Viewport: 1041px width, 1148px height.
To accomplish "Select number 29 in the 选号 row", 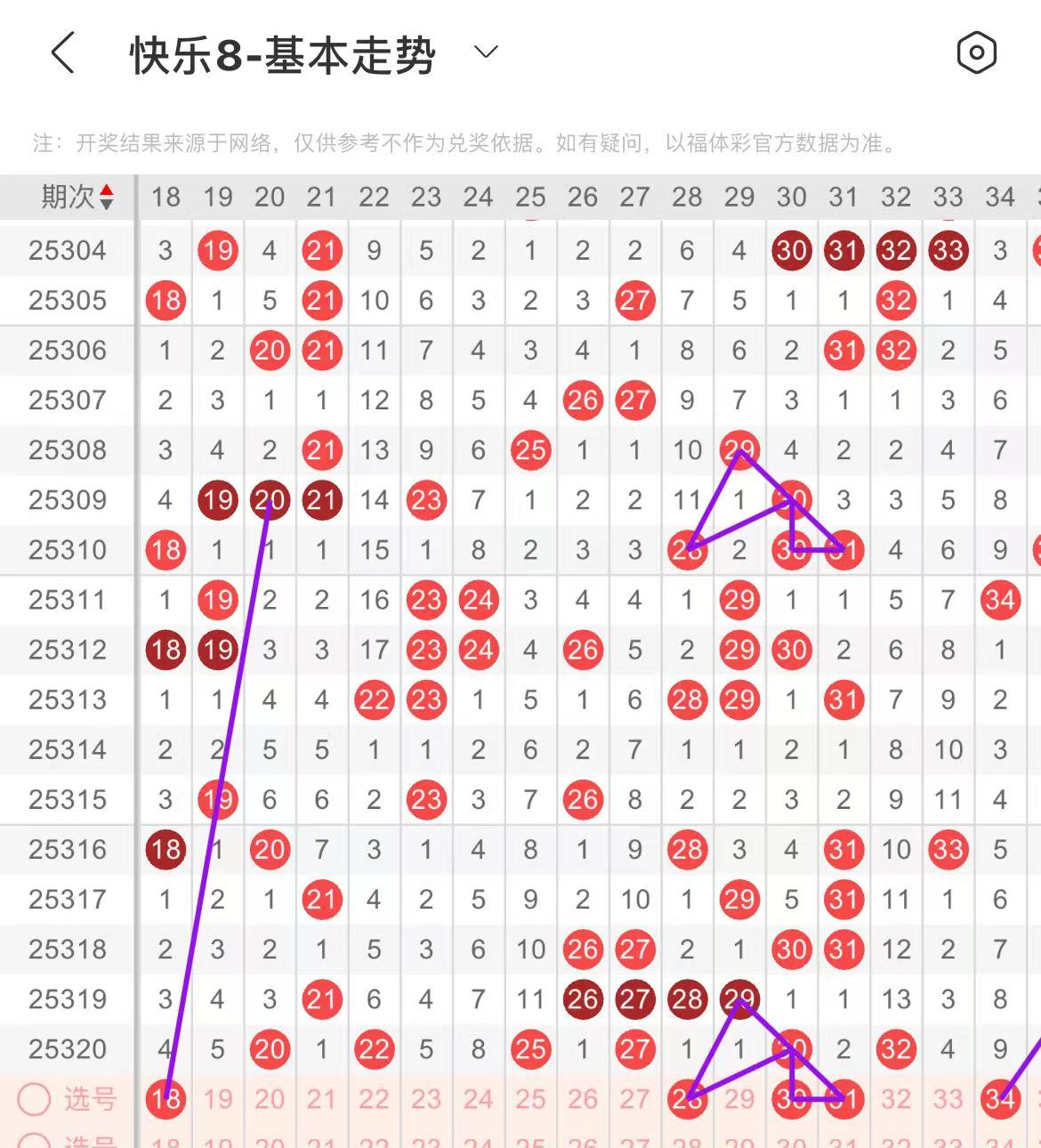I will 738,1099.
